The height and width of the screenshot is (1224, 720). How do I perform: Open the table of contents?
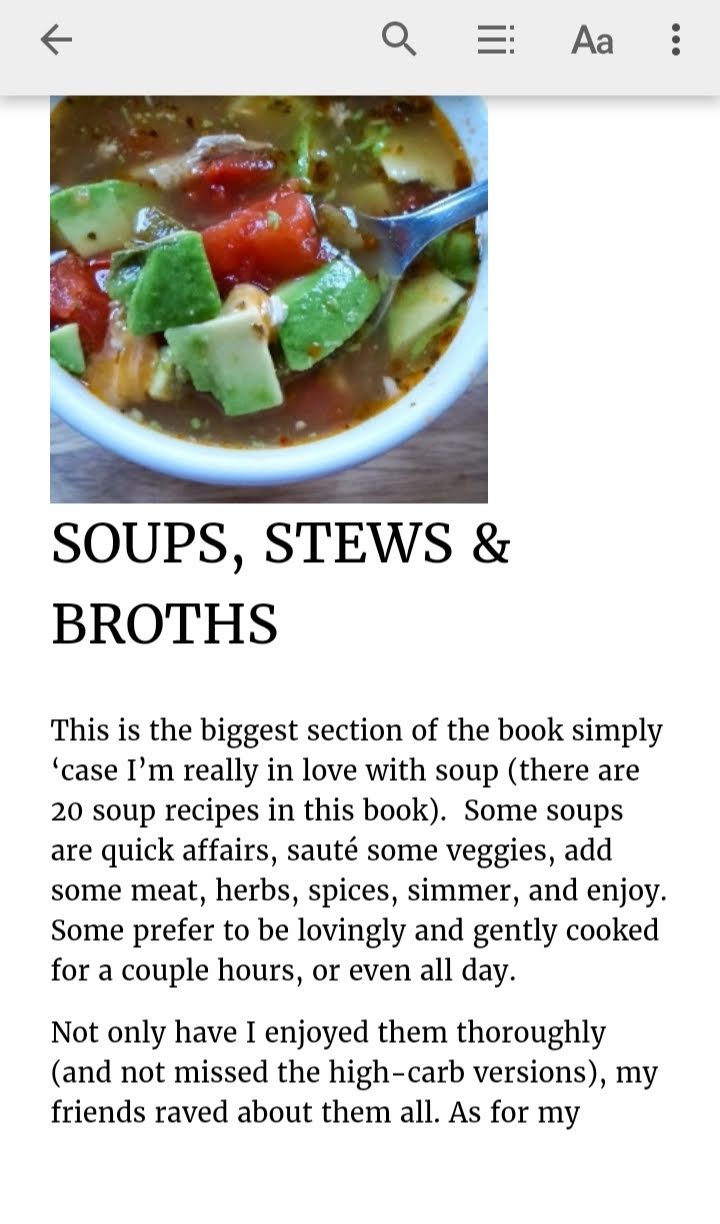point(495,40)
